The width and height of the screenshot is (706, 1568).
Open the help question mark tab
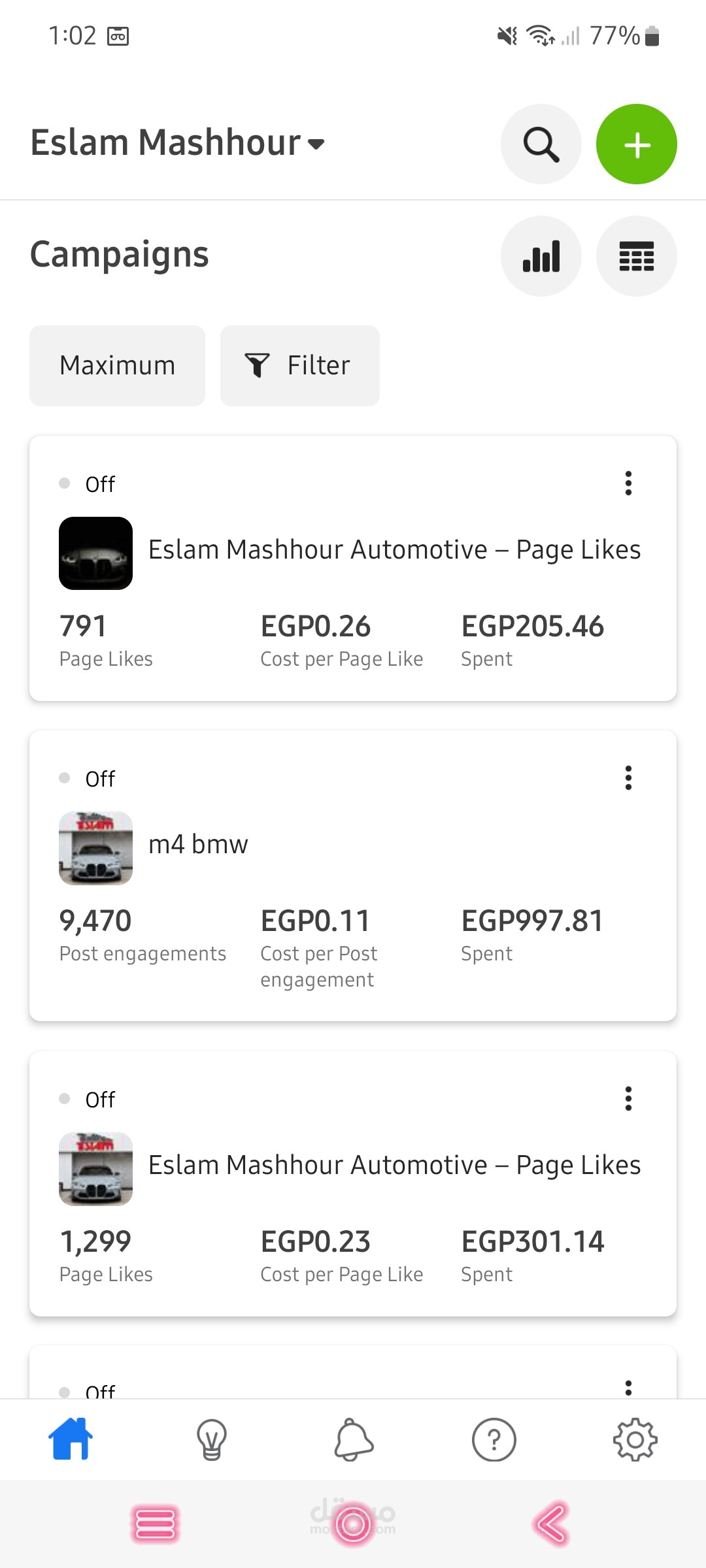(x=494, y=1439)
